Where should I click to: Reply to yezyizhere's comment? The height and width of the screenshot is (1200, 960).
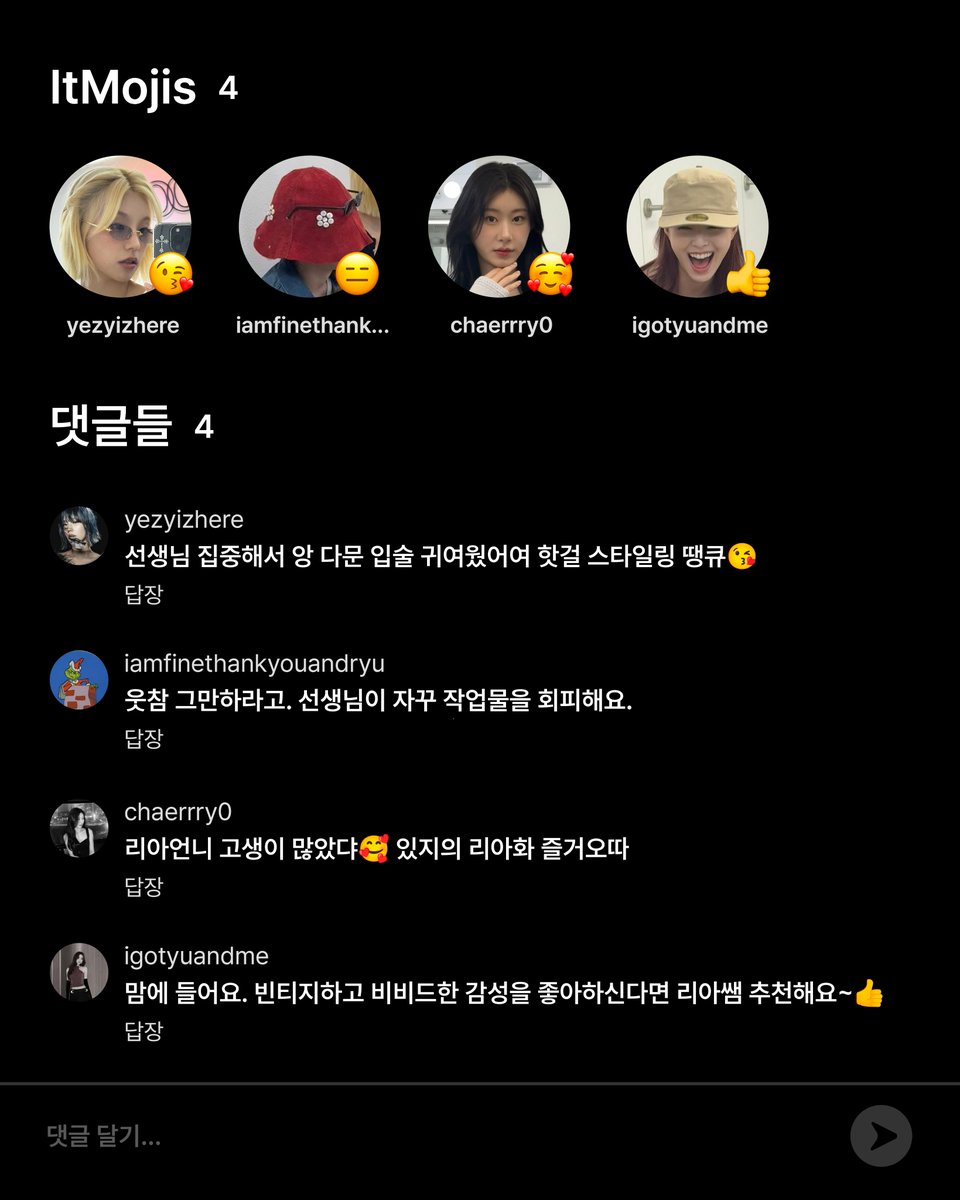click(x=143, y=594)
